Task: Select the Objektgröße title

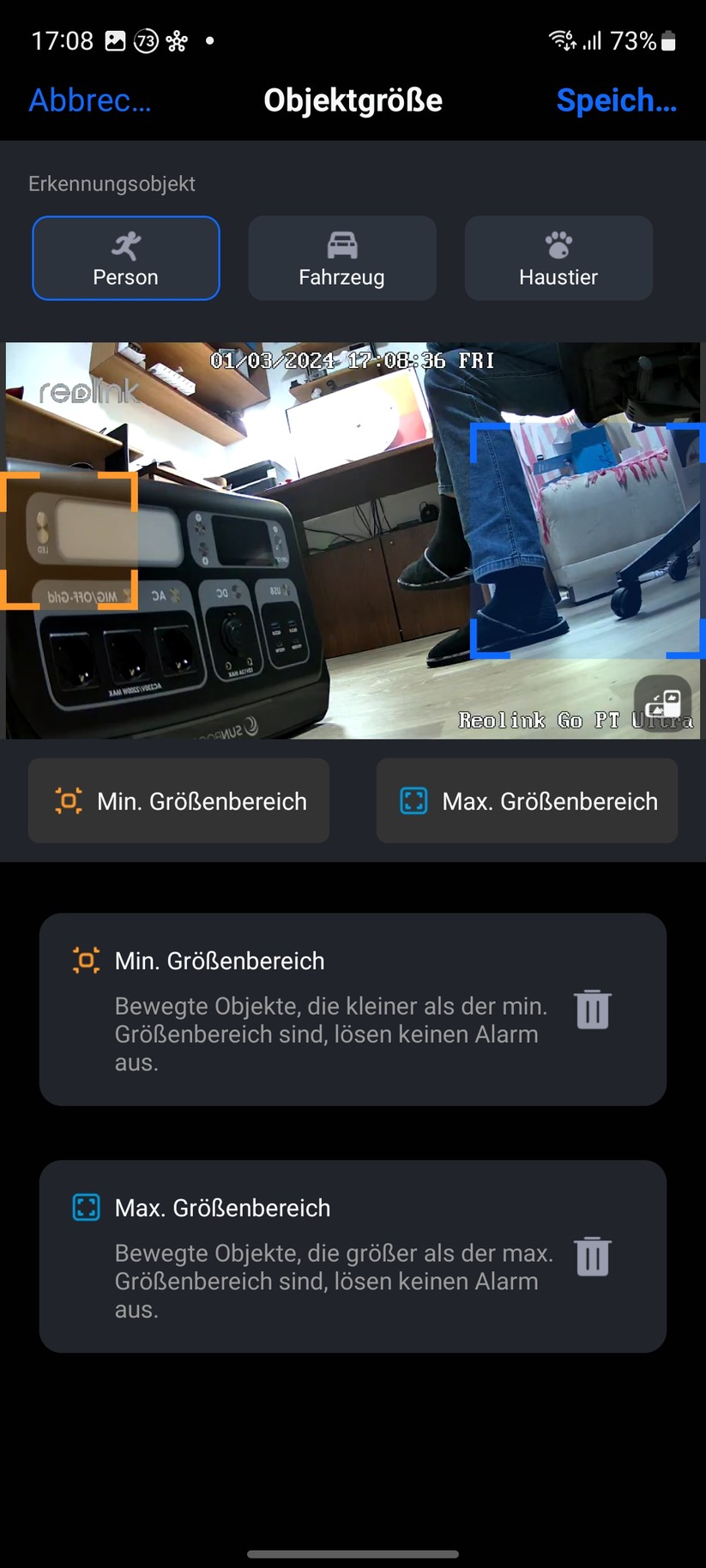Action: pyautogui.click(x=353, y=100)
